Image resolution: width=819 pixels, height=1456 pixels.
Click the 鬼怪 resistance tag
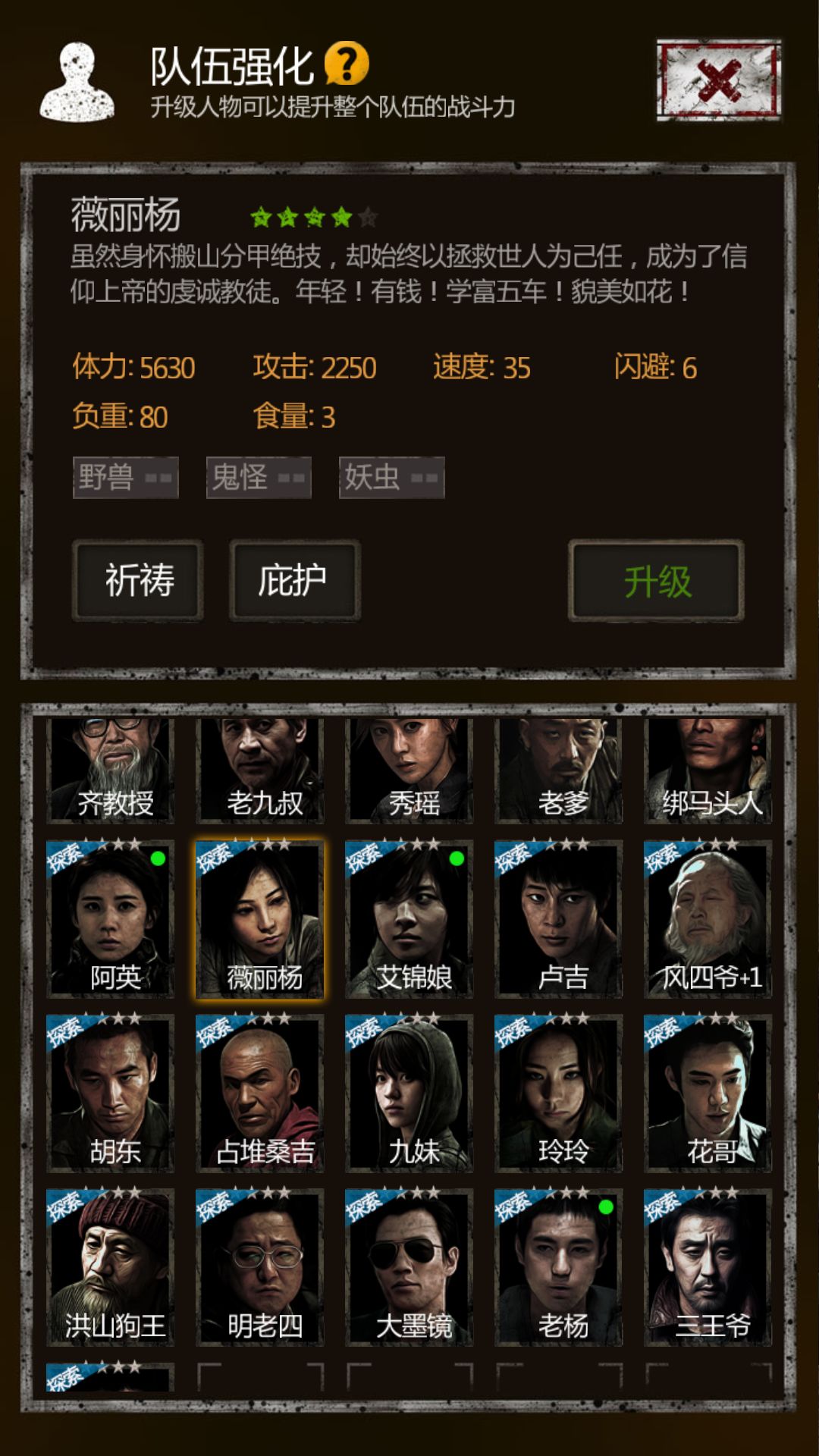258,478
